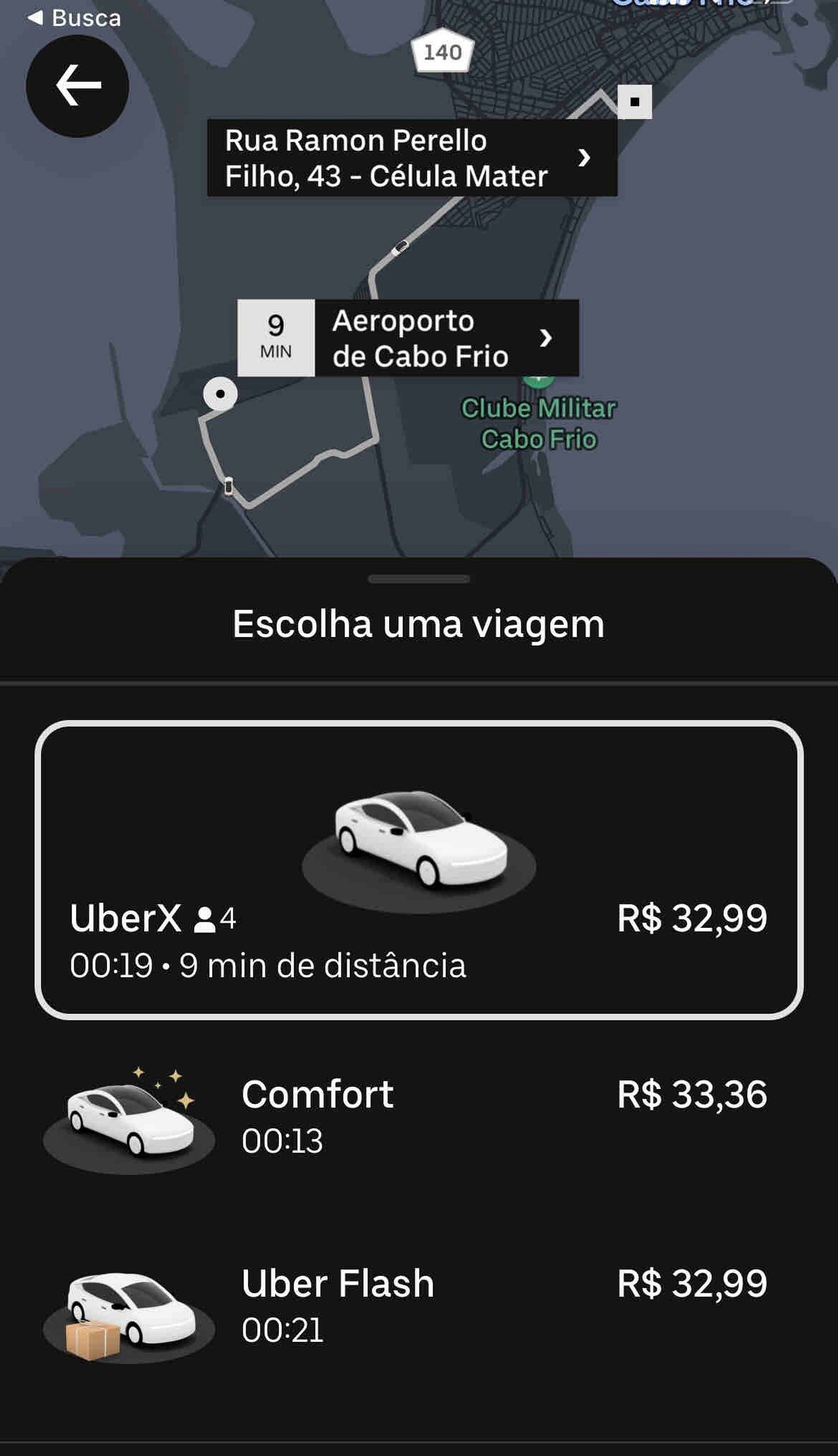838x1456 pixels.
Task: Choose the Comfort ride option
Action: [419, 1116]
